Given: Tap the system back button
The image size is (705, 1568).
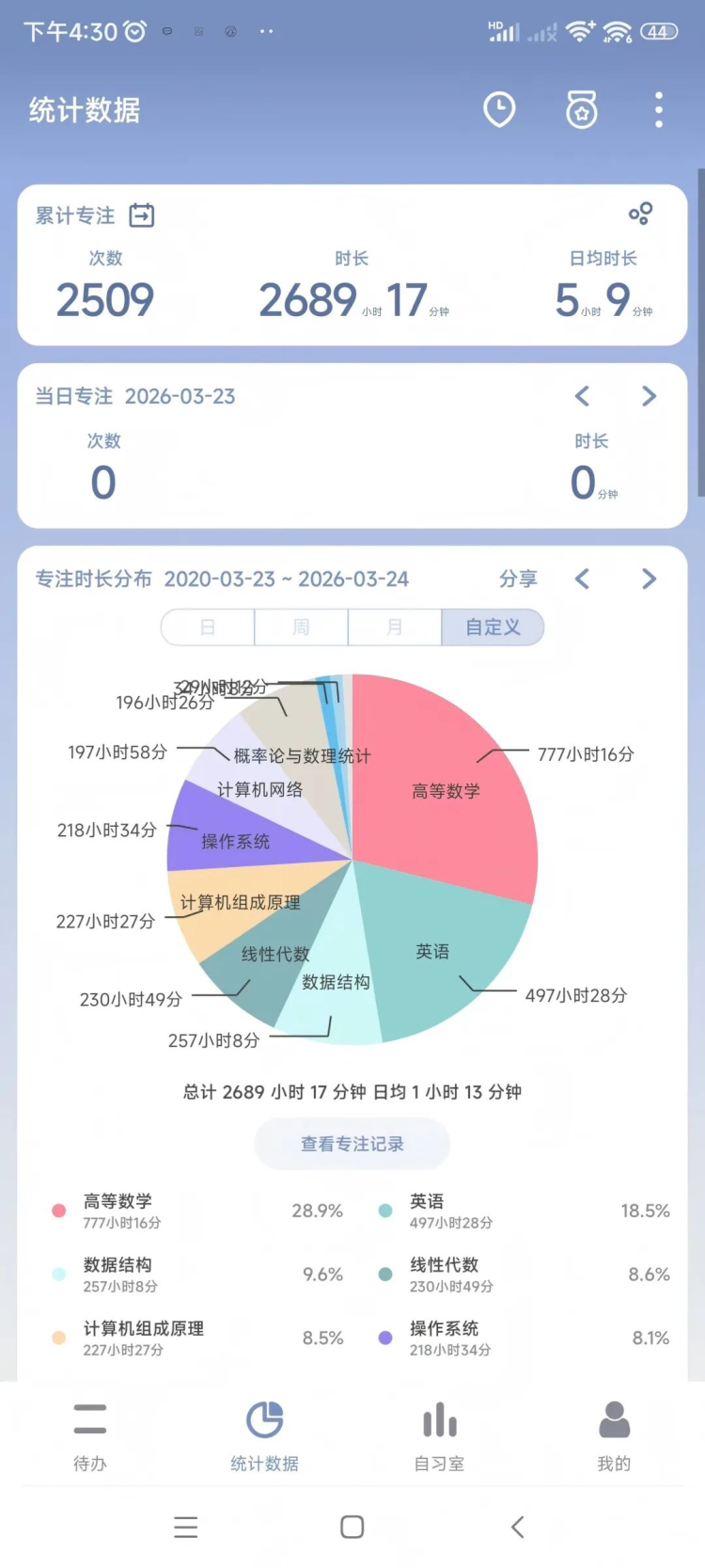Looking at the screenshot, I should (518, 1527).
